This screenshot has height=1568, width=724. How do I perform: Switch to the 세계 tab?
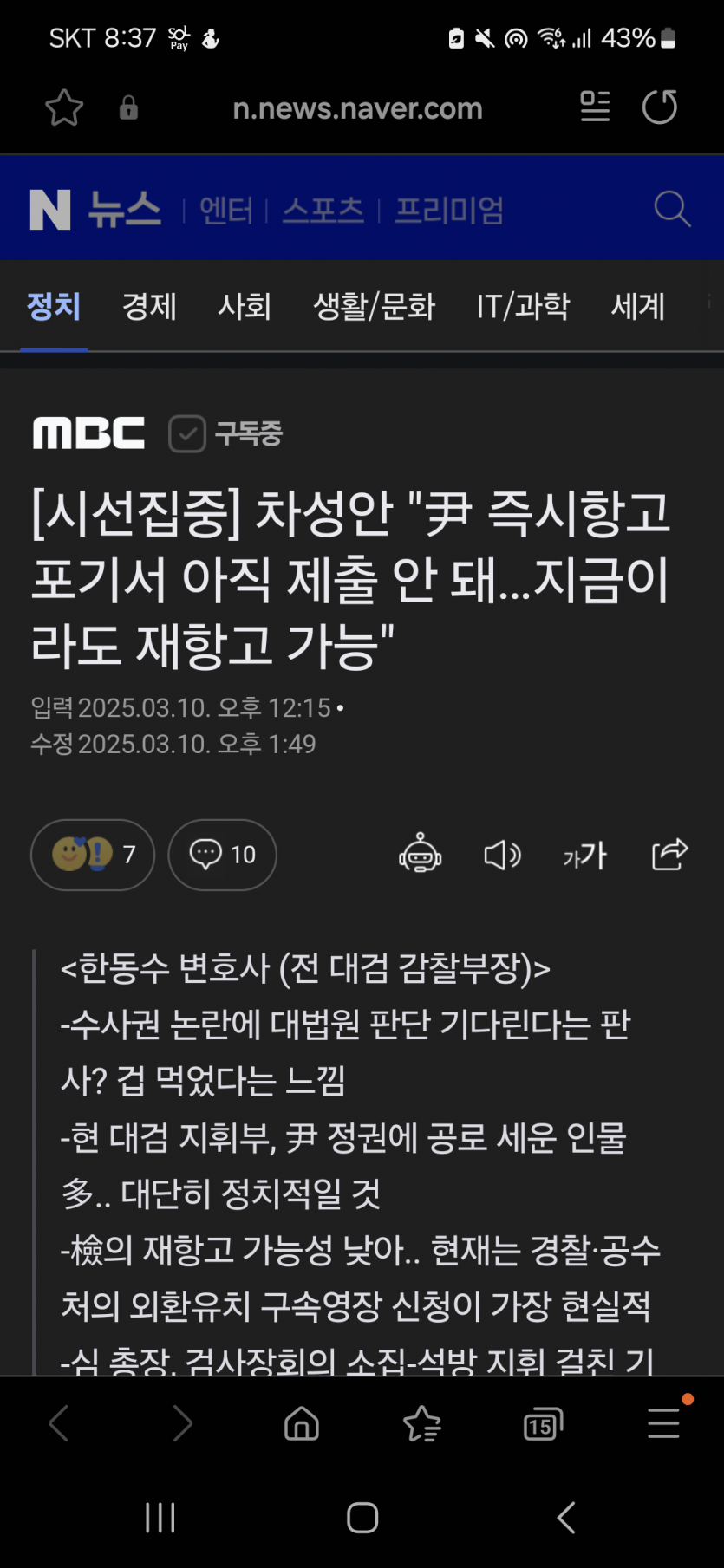637,306
